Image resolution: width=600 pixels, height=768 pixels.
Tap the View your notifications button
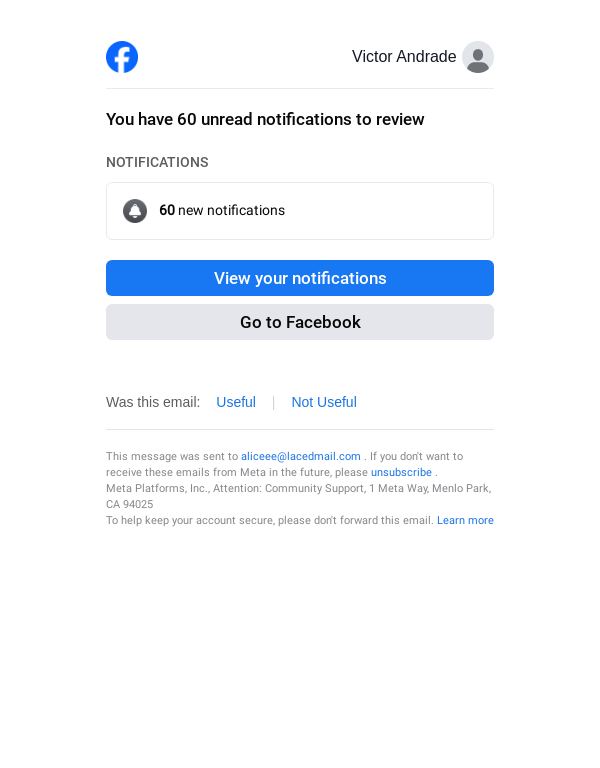[x=300, y=278]
